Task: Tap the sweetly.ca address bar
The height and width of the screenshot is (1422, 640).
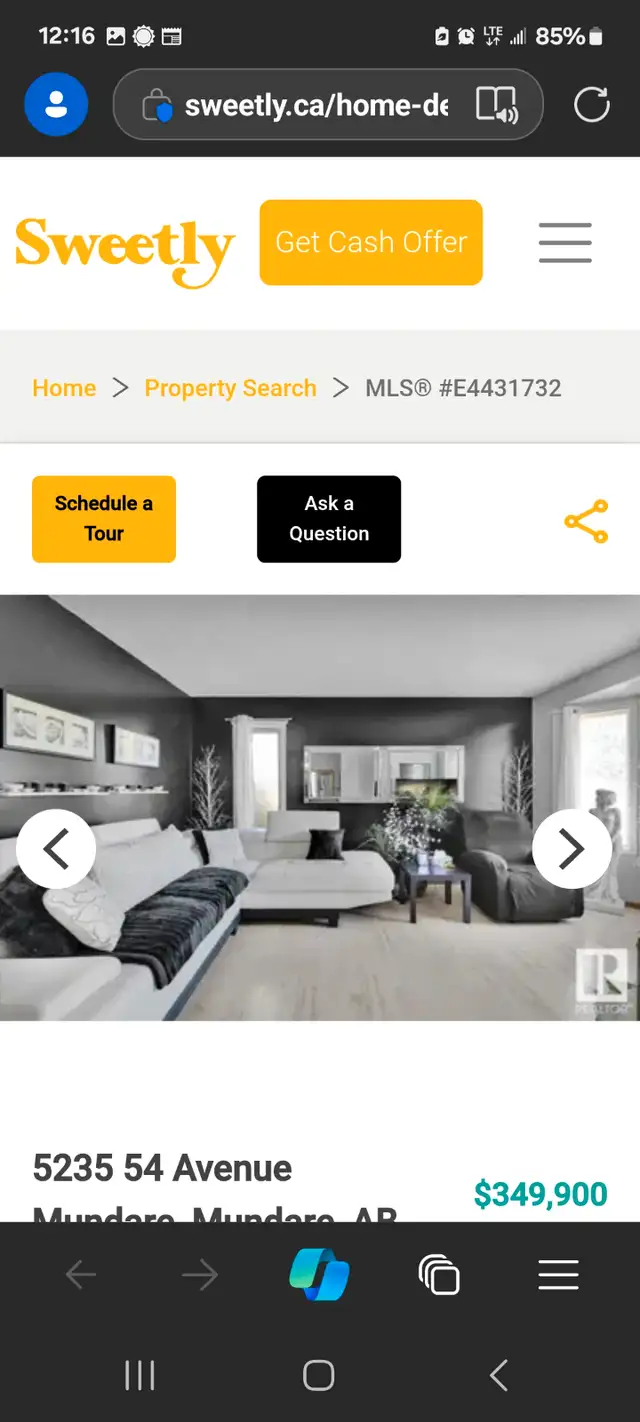Action: coord(315,105)
